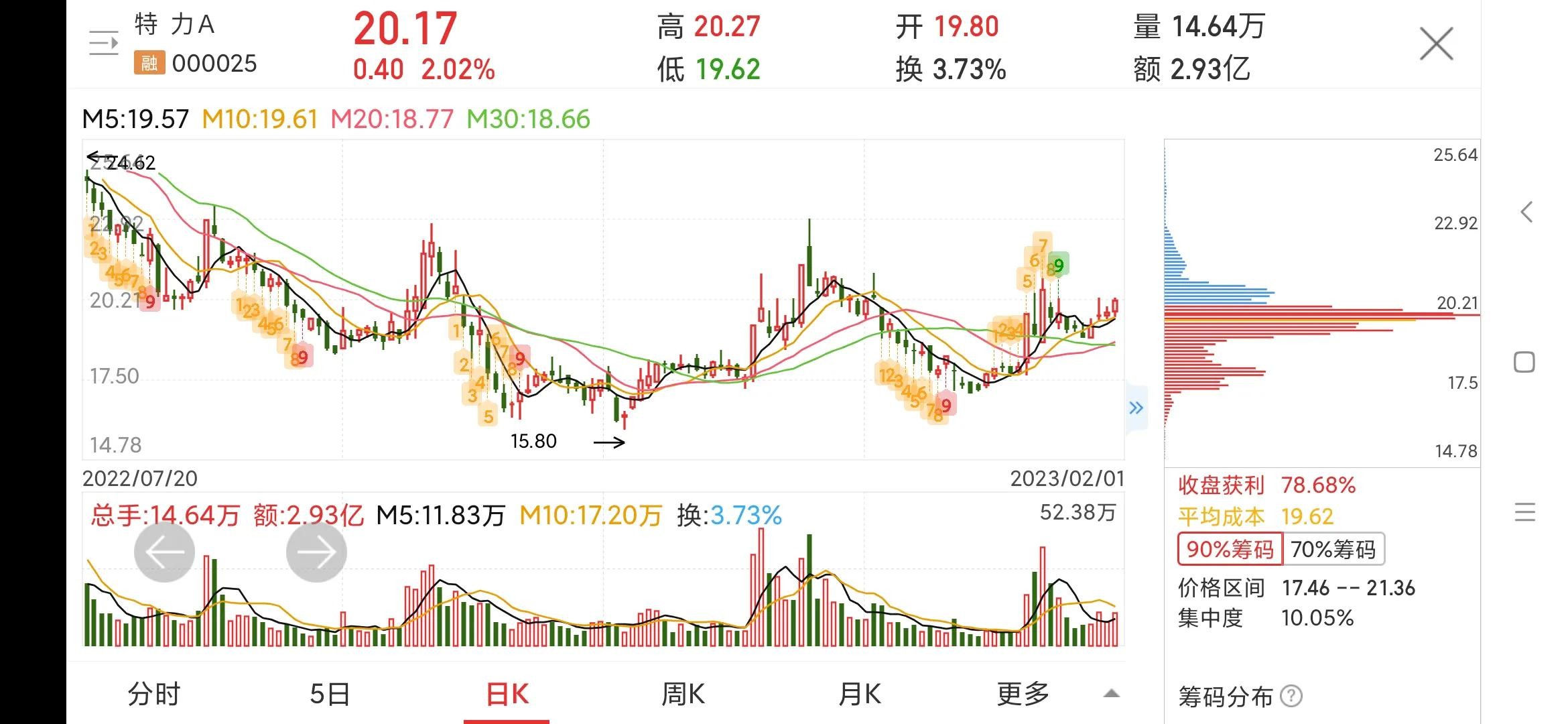The image size is (1568, 724).
Task: Switch to the 周K tab
Action: click(683, 694)
